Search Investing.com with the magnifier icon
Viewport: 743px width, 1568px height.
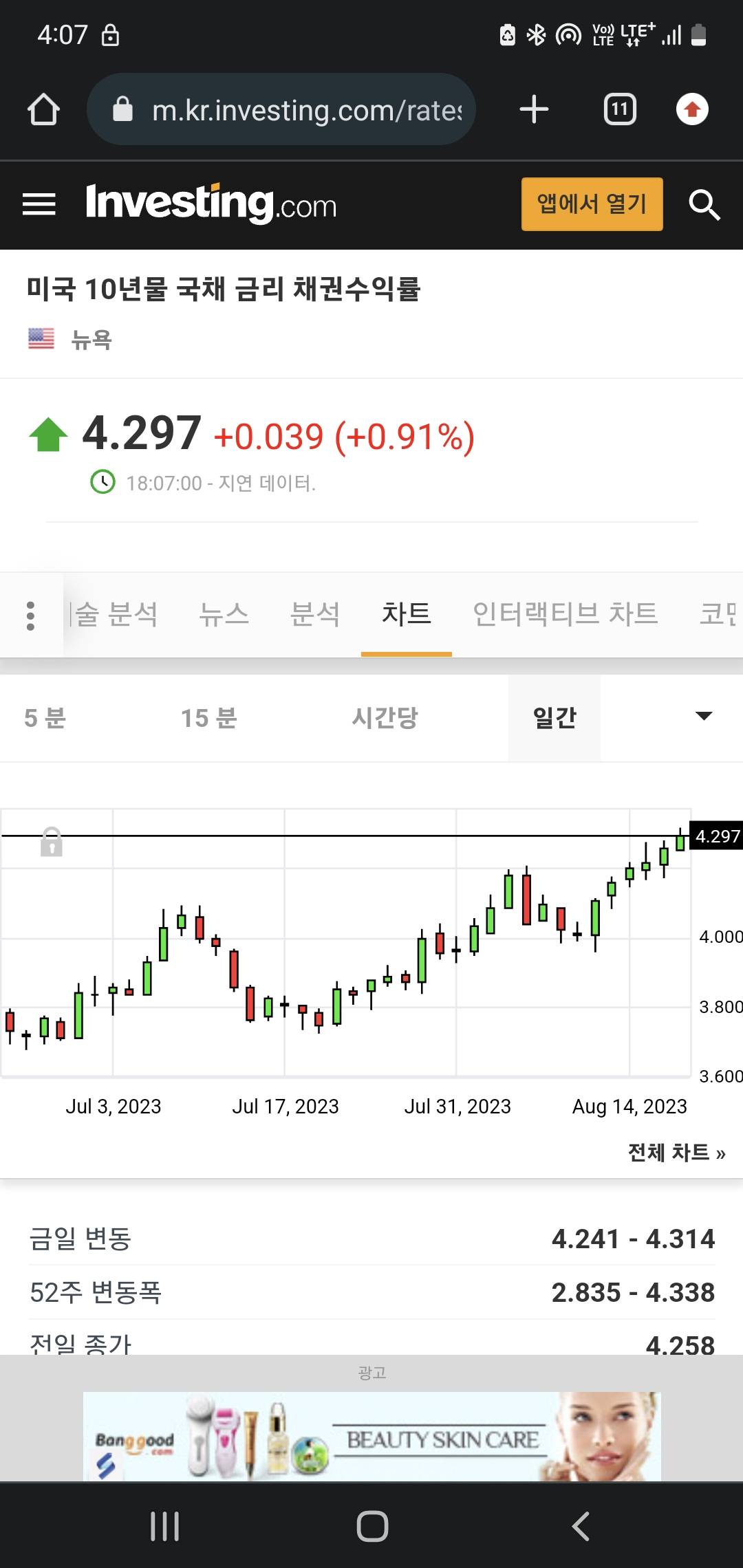[x=704, y=204]
